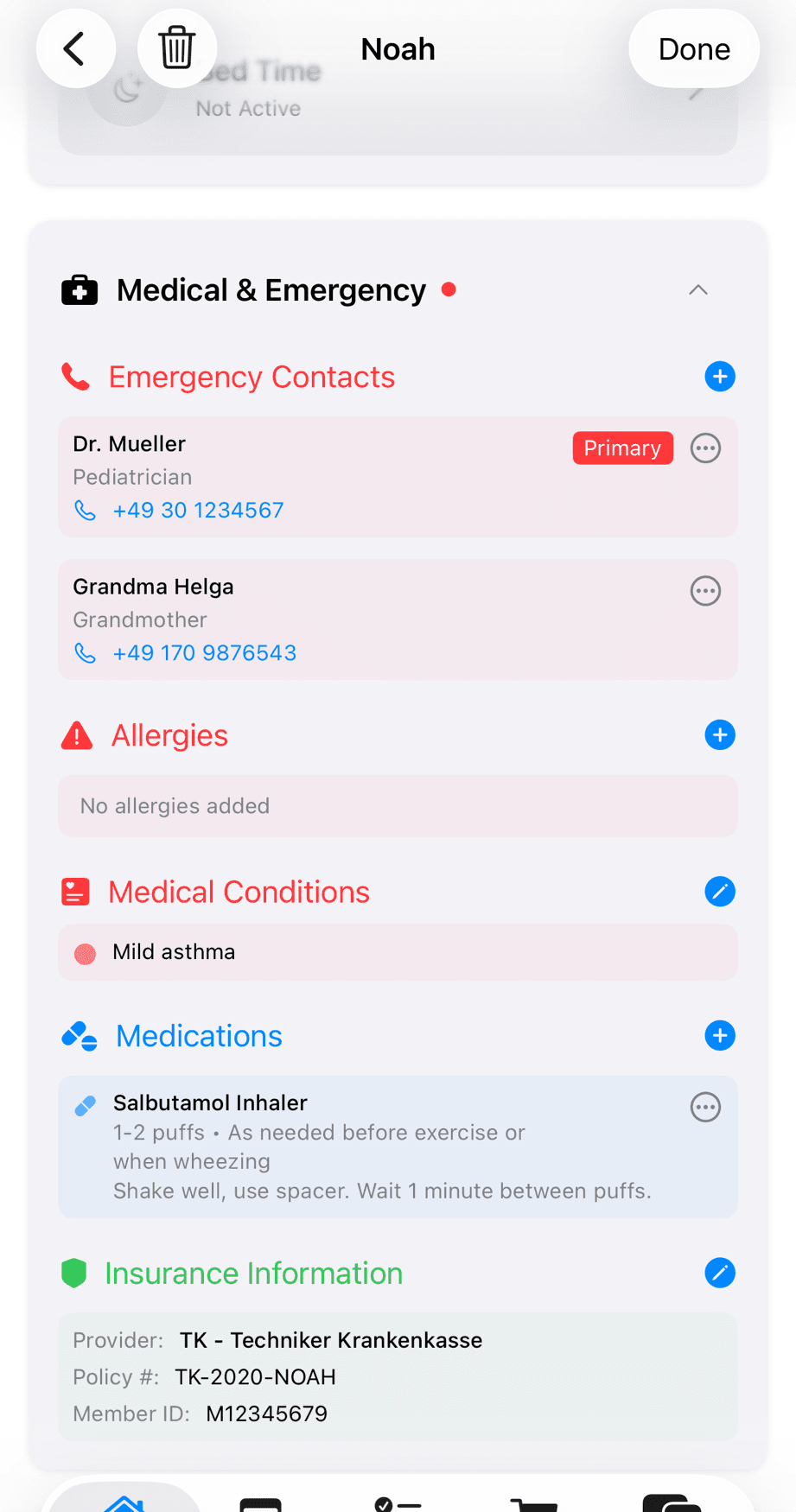Edit the Medical Conditions list
This screenshot has width=796, height=1512.
click(x=720, y=892)
